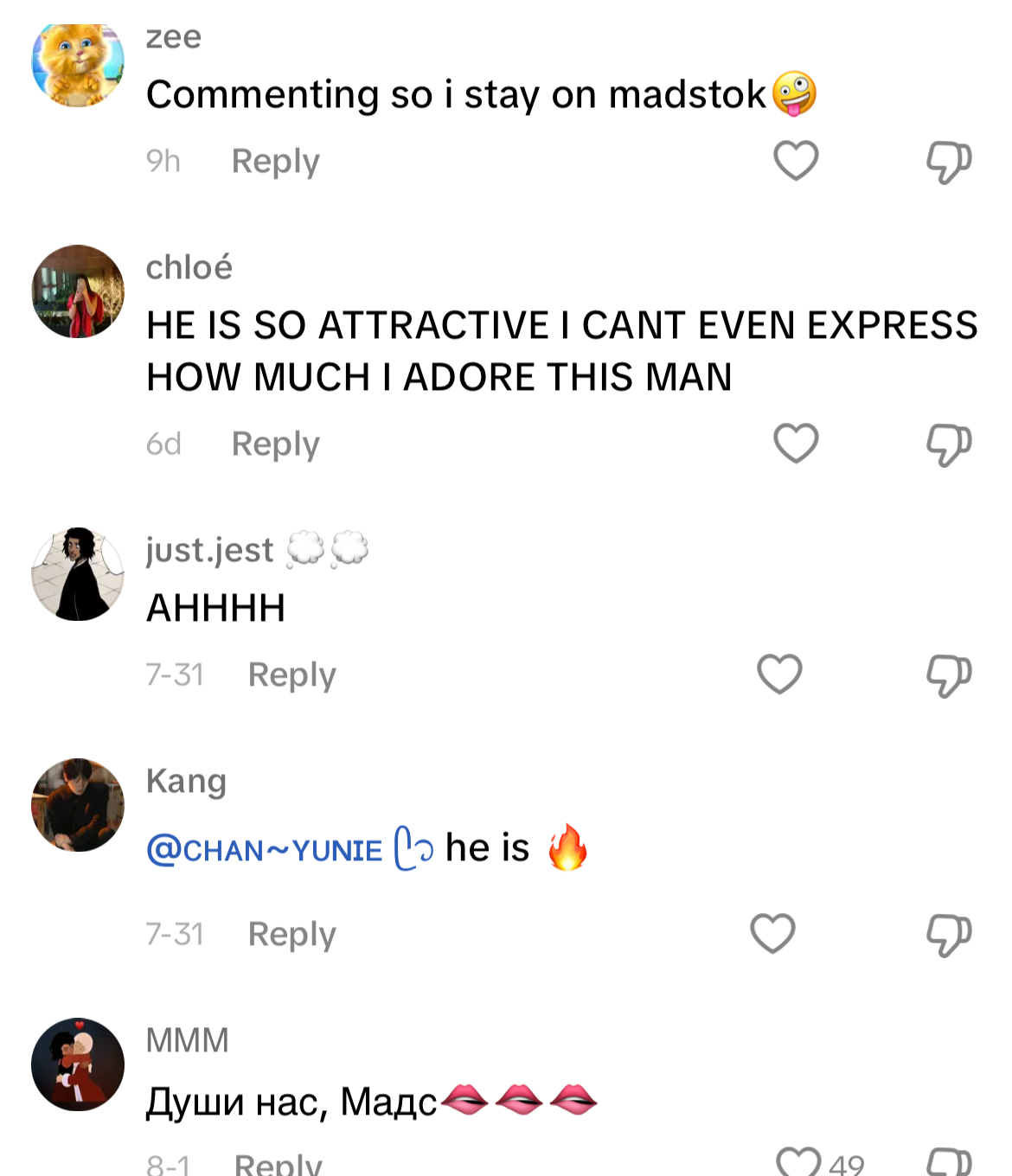
Task: Reply to zee's comment
Action: (275, 162)
